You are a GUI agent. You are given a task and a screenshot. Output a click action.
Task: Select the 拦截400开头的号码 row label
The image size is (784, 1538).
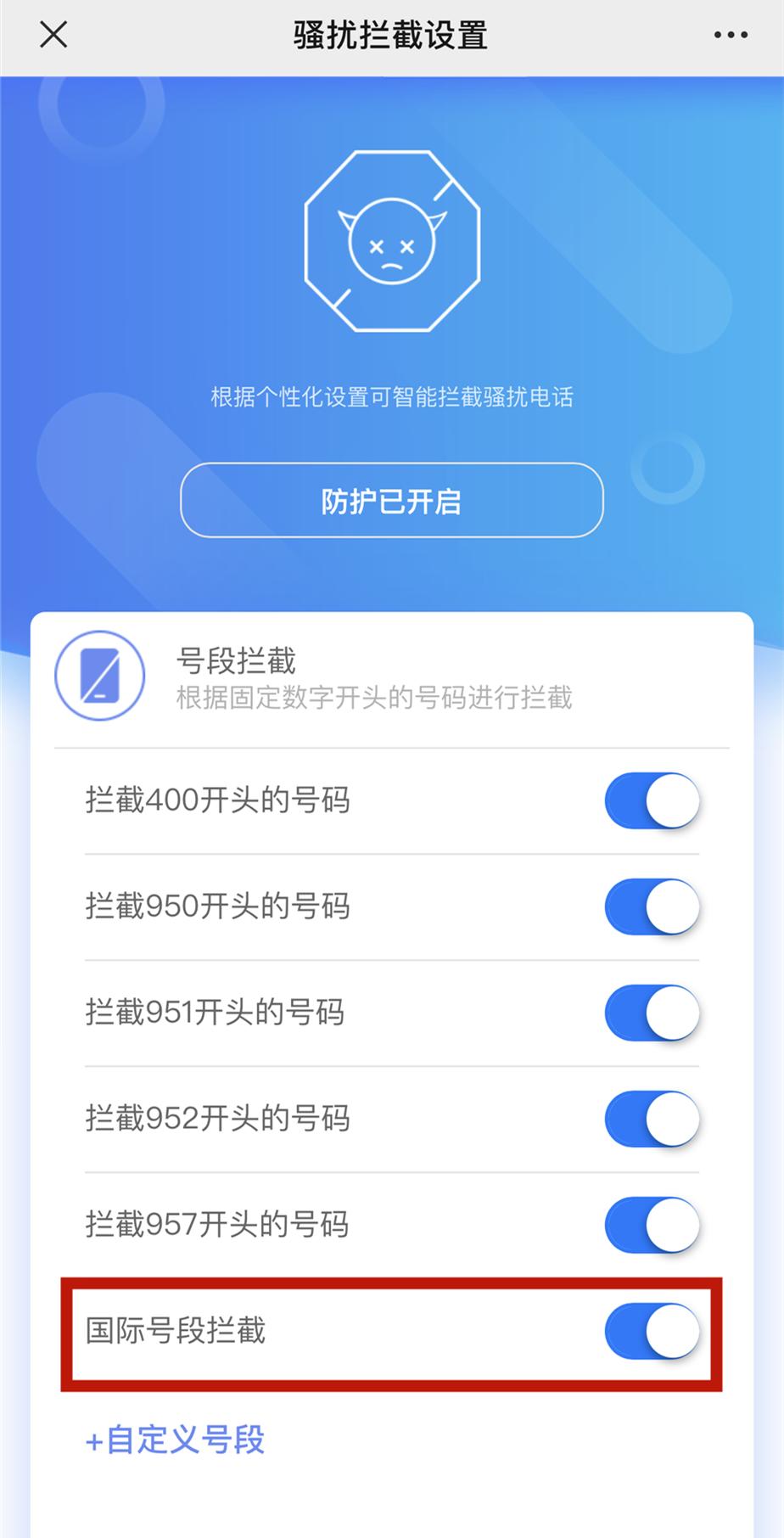218,800
